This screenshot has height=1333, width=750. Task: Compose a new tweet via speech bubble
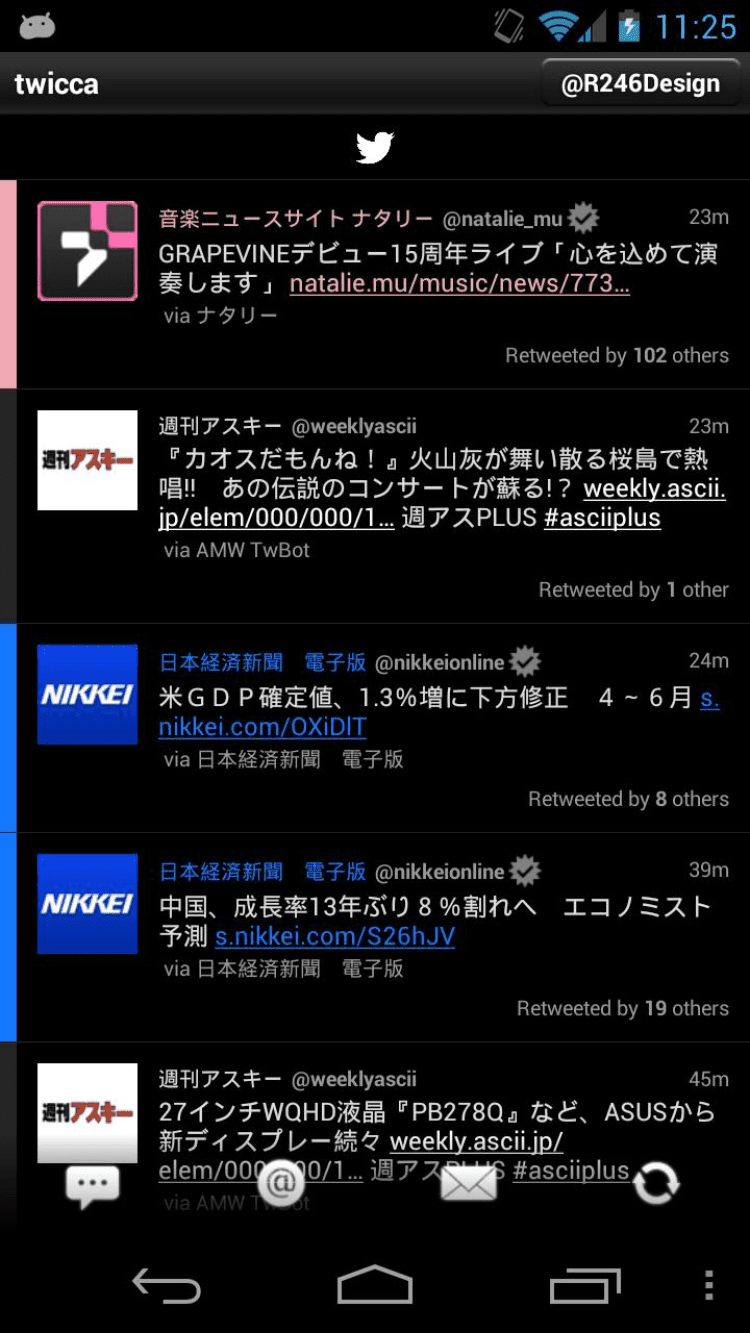pyautogui.click(x=93, y=1186)
